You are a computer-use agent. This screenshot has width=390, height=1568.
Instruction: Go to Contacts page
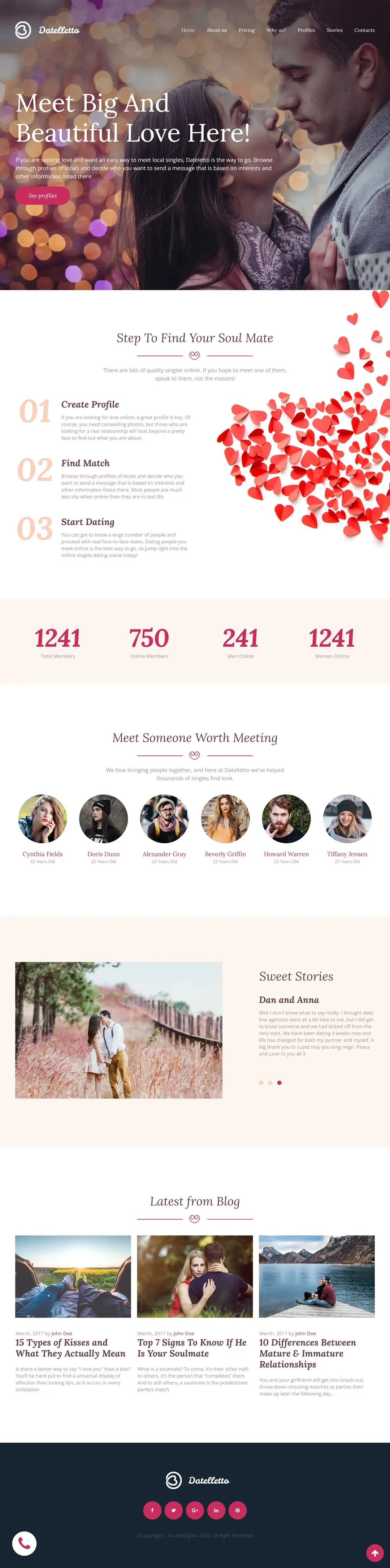(x=364, y=30)
